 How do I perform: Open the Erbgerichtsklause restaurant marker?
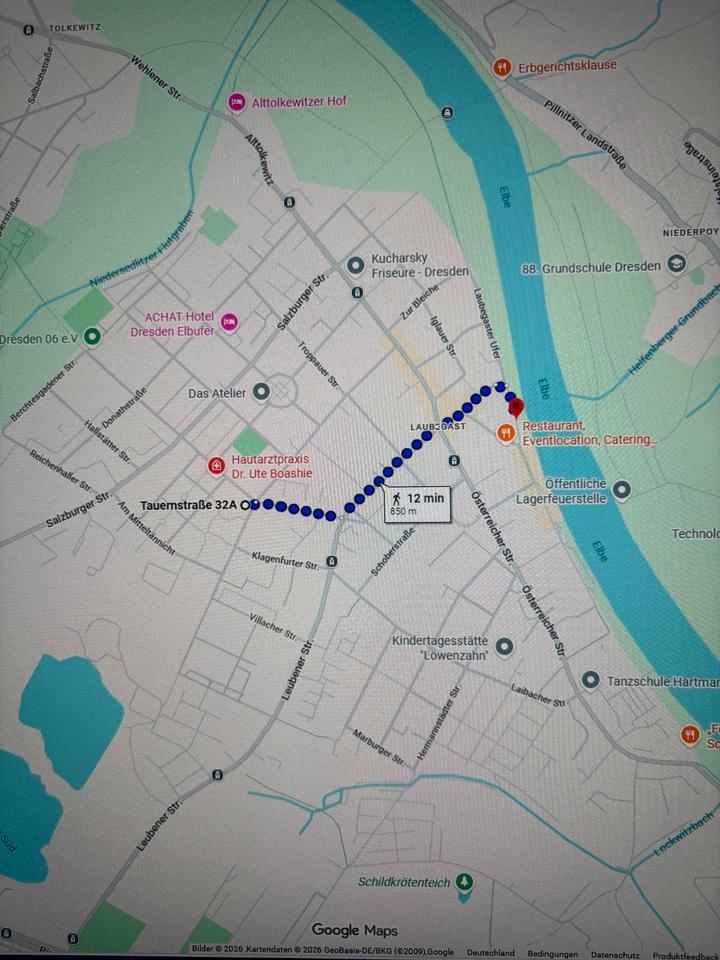click(x=502, y=67)
